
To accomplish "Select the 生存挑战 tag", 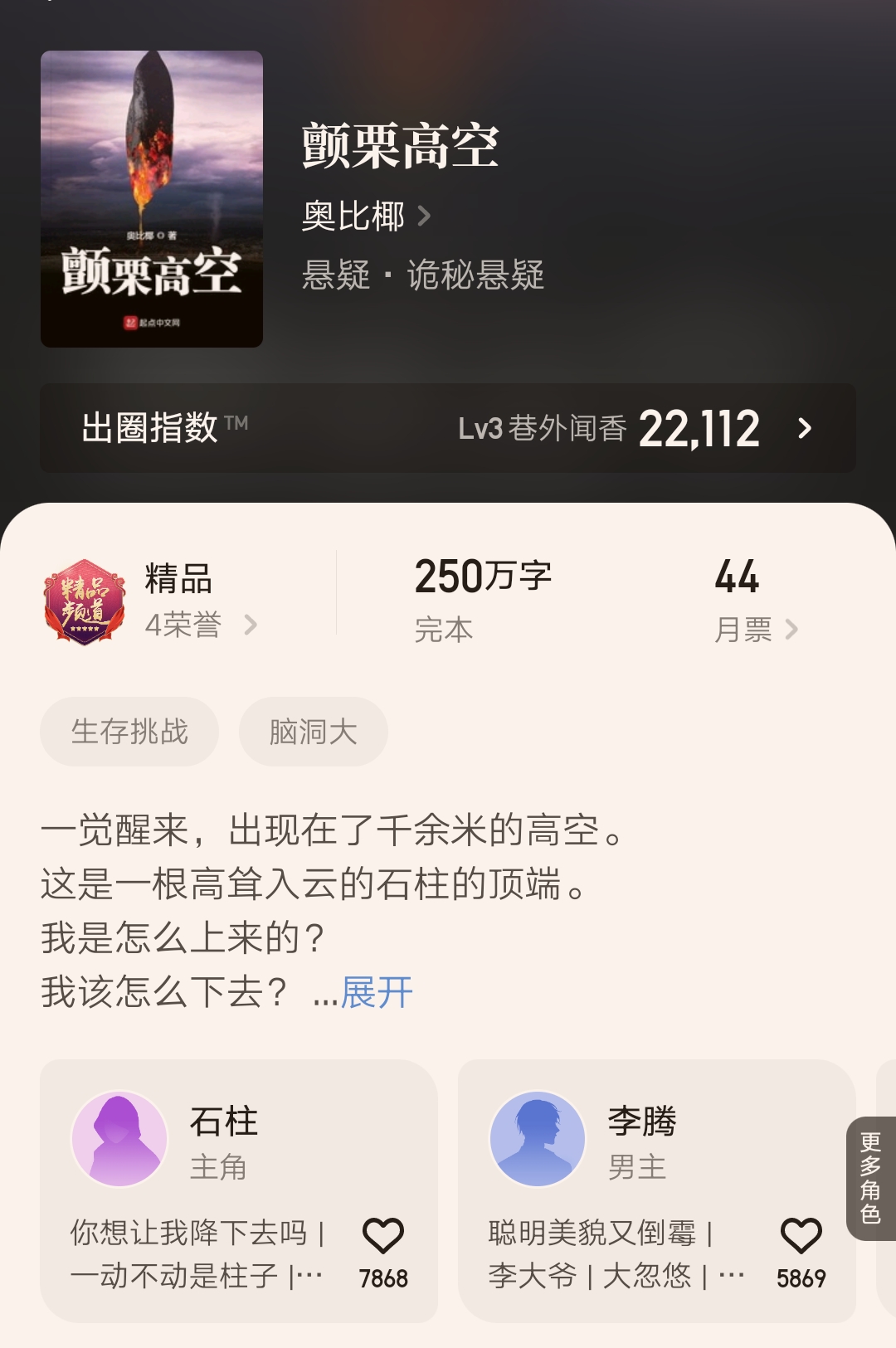I will [x=129, y=731].
